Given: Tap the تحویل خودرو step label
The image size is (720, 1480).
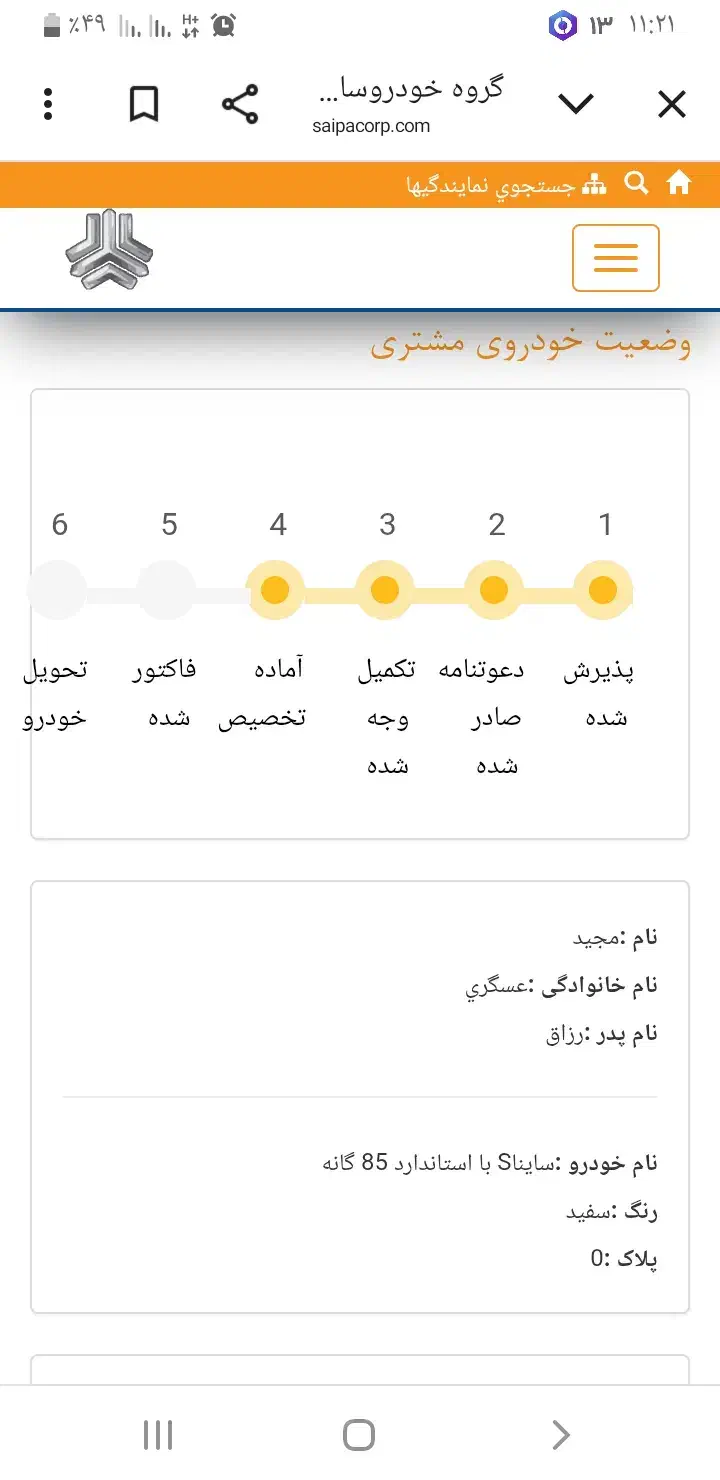Looking at the screenshot, I should tap(57, 692).
